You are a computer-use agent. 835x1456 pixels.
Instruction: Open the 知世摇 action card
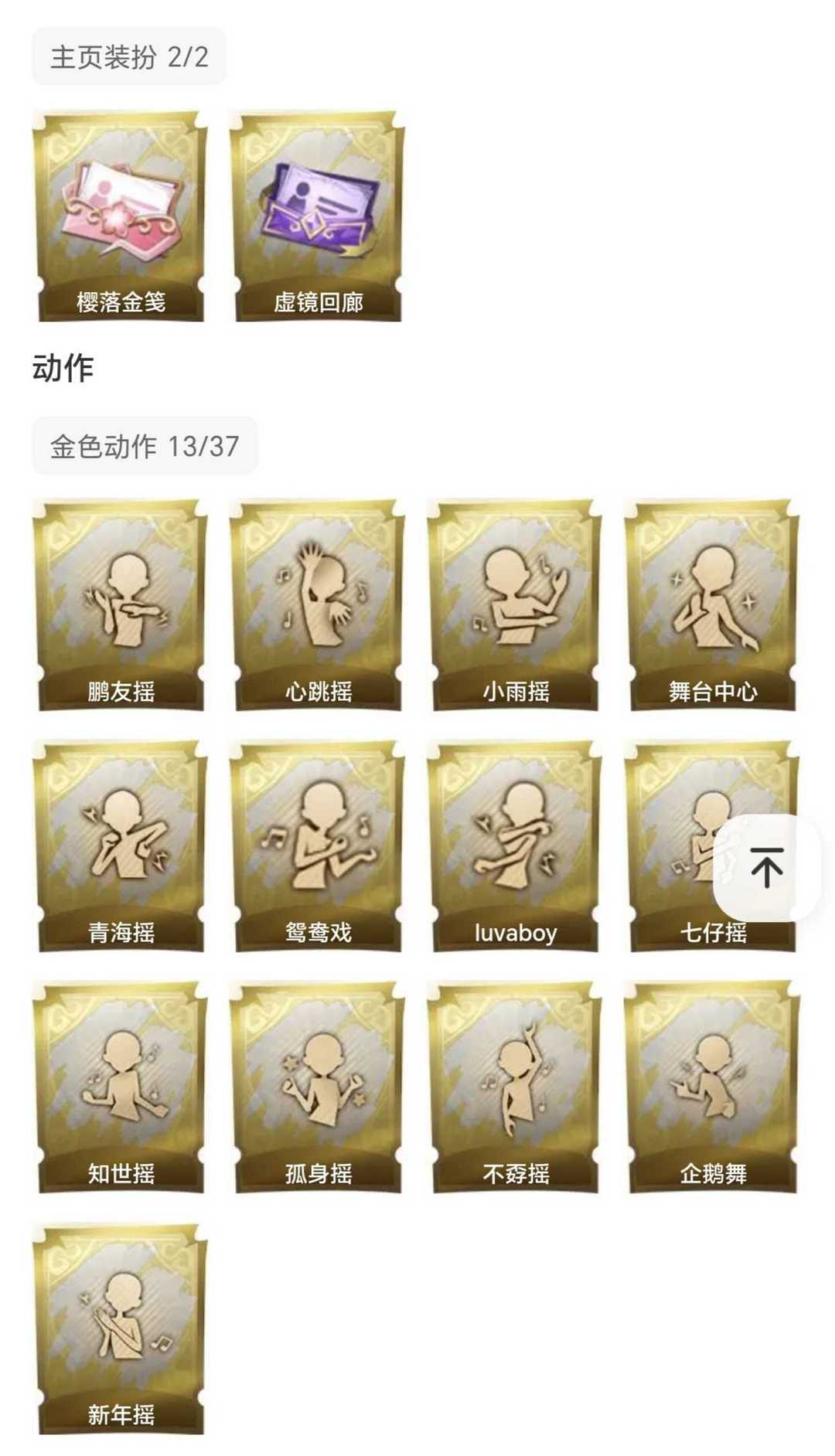(121, 1087)
